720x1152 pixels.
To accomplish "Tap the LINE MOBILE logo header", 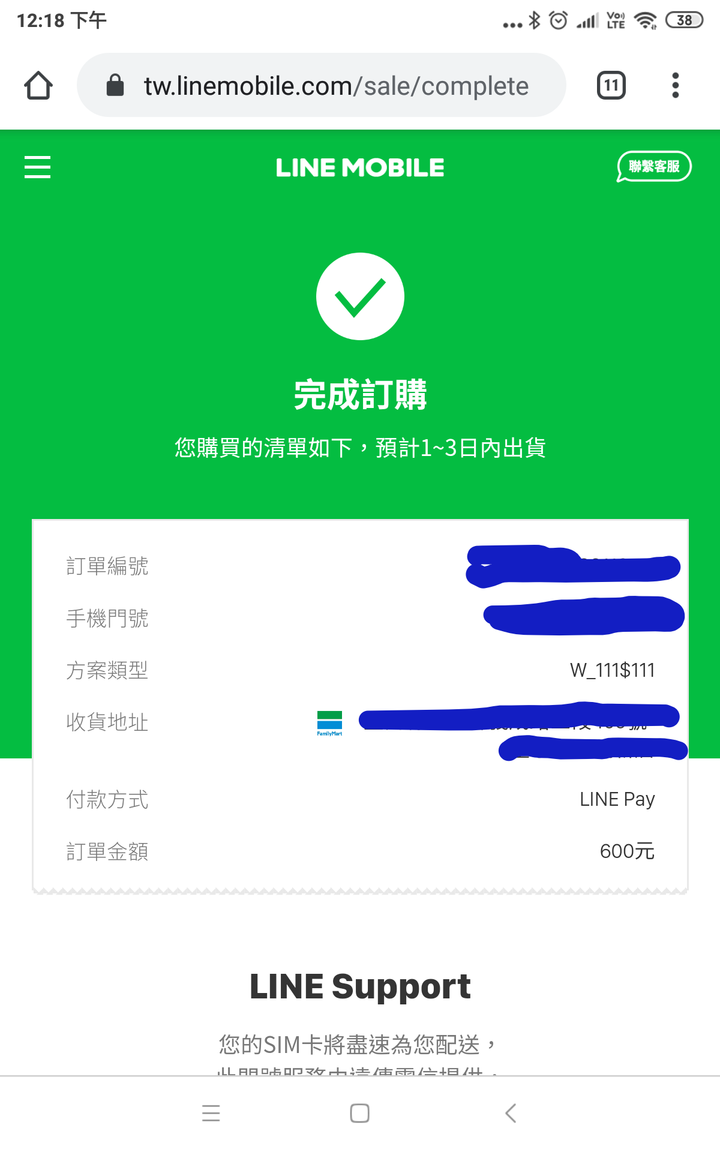I will [360, 167].
